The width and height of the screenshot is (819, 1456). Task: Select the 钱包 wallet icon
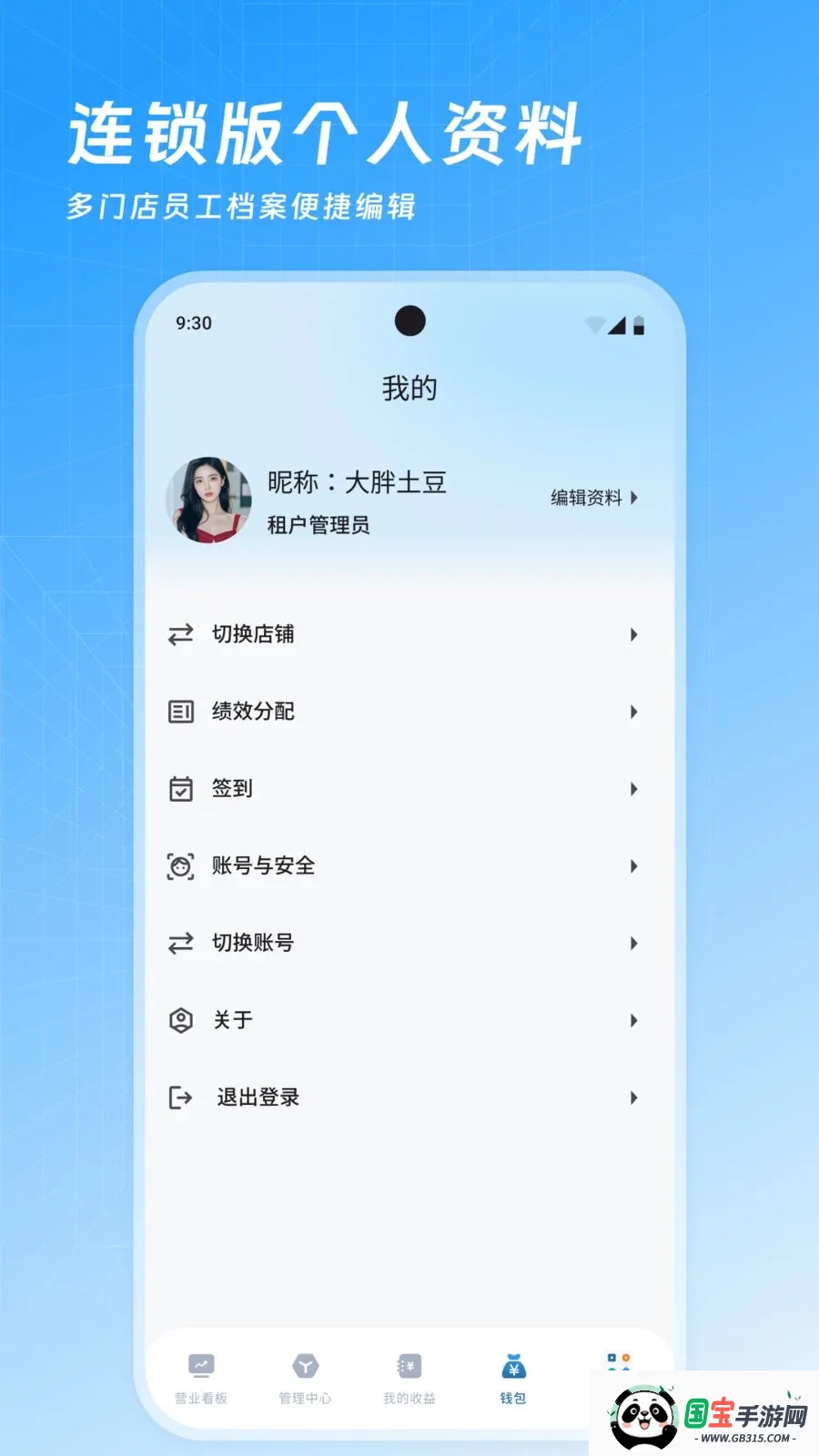coord(511,1365)
